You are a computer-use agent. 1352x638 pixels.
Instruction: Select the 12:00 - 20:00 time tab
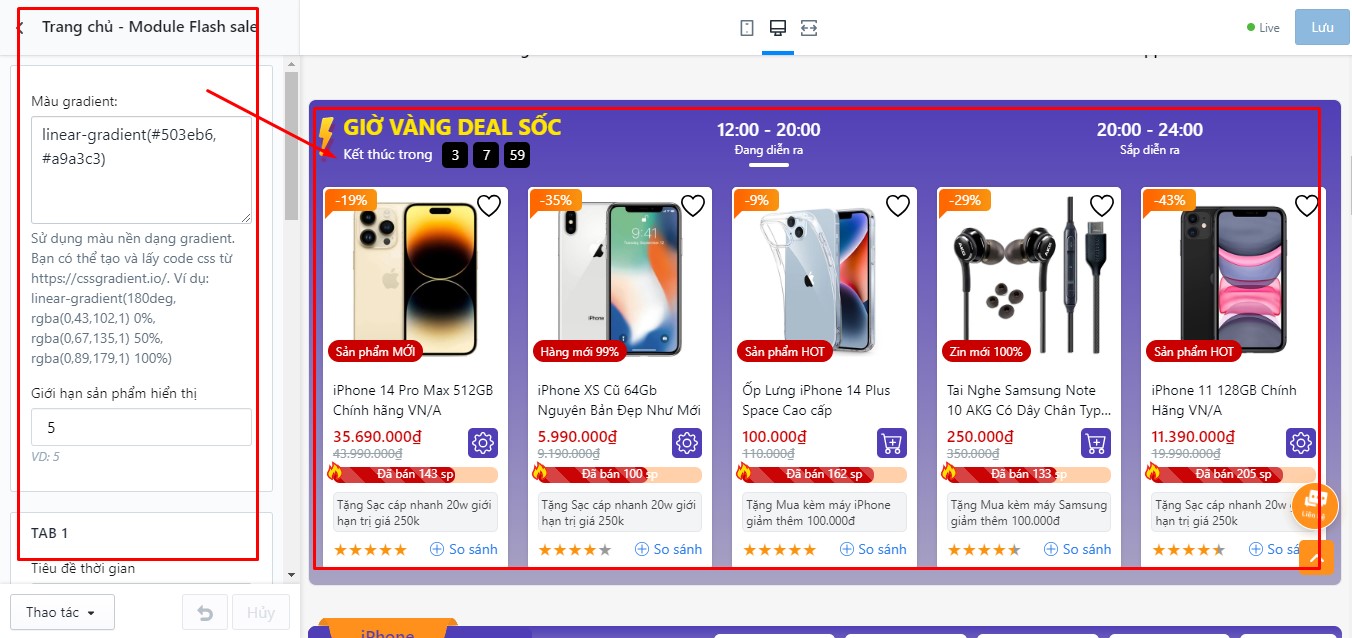point(768,139)
